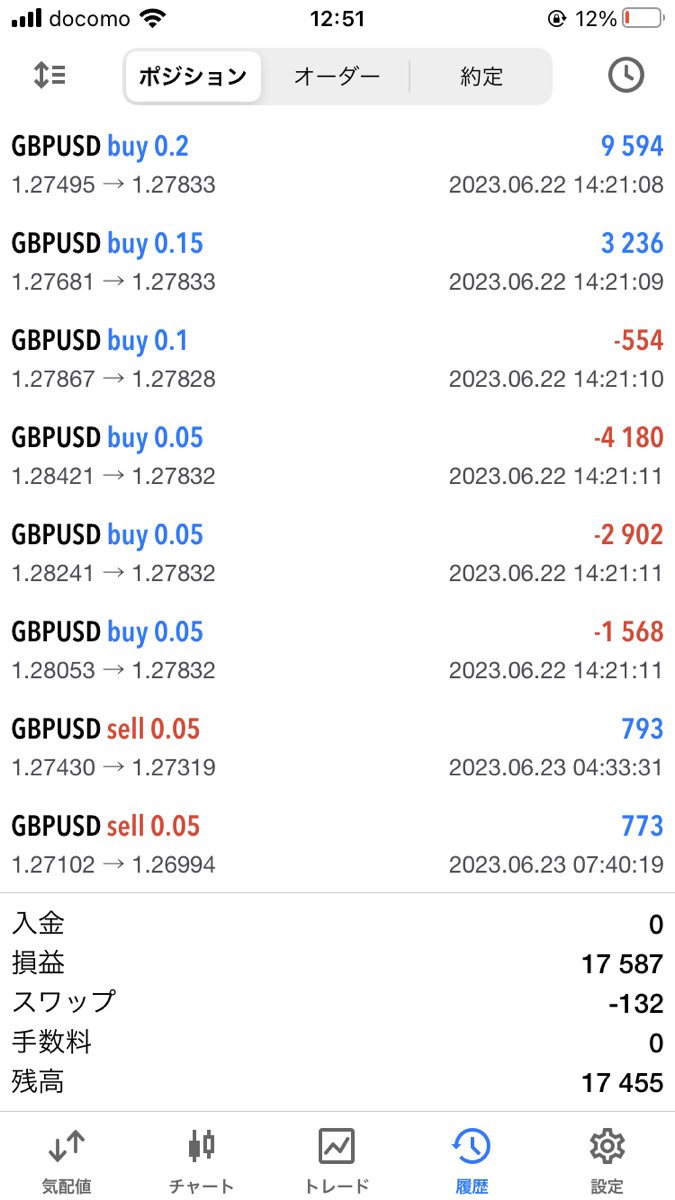Screen dimensions: 675x1200
Task: Open the 設定 settings tab
Action: (607, 1160)
